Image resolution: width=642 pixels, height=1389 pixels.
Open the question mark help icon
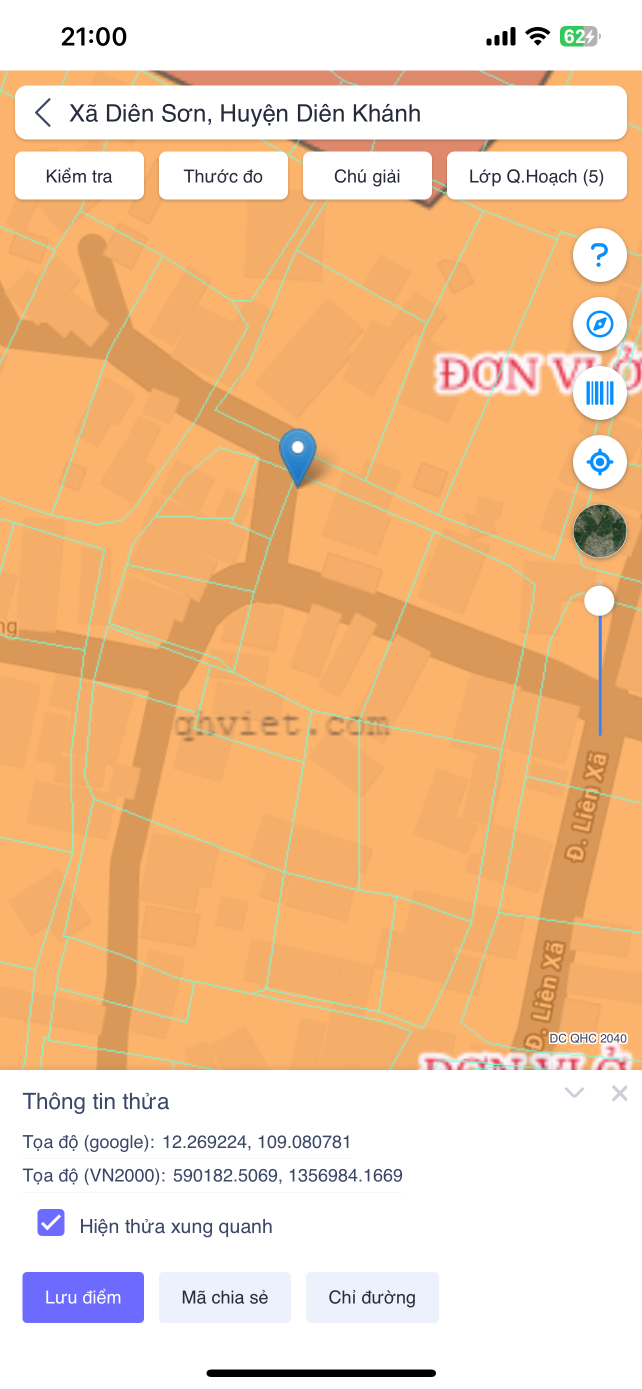pos(600,256)
